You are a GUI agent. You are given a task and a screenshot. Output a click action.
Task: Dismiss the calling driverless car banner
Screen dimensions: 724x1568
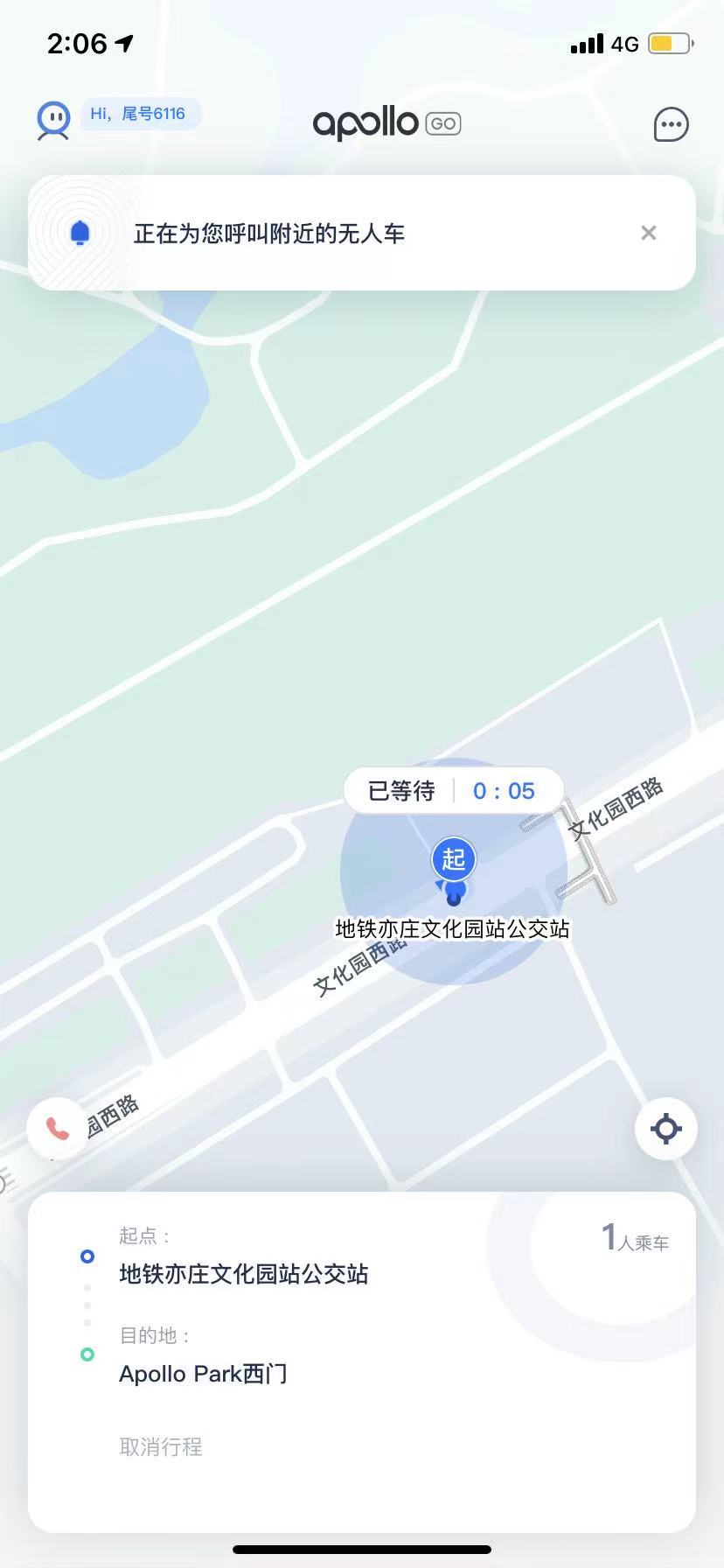649,233
